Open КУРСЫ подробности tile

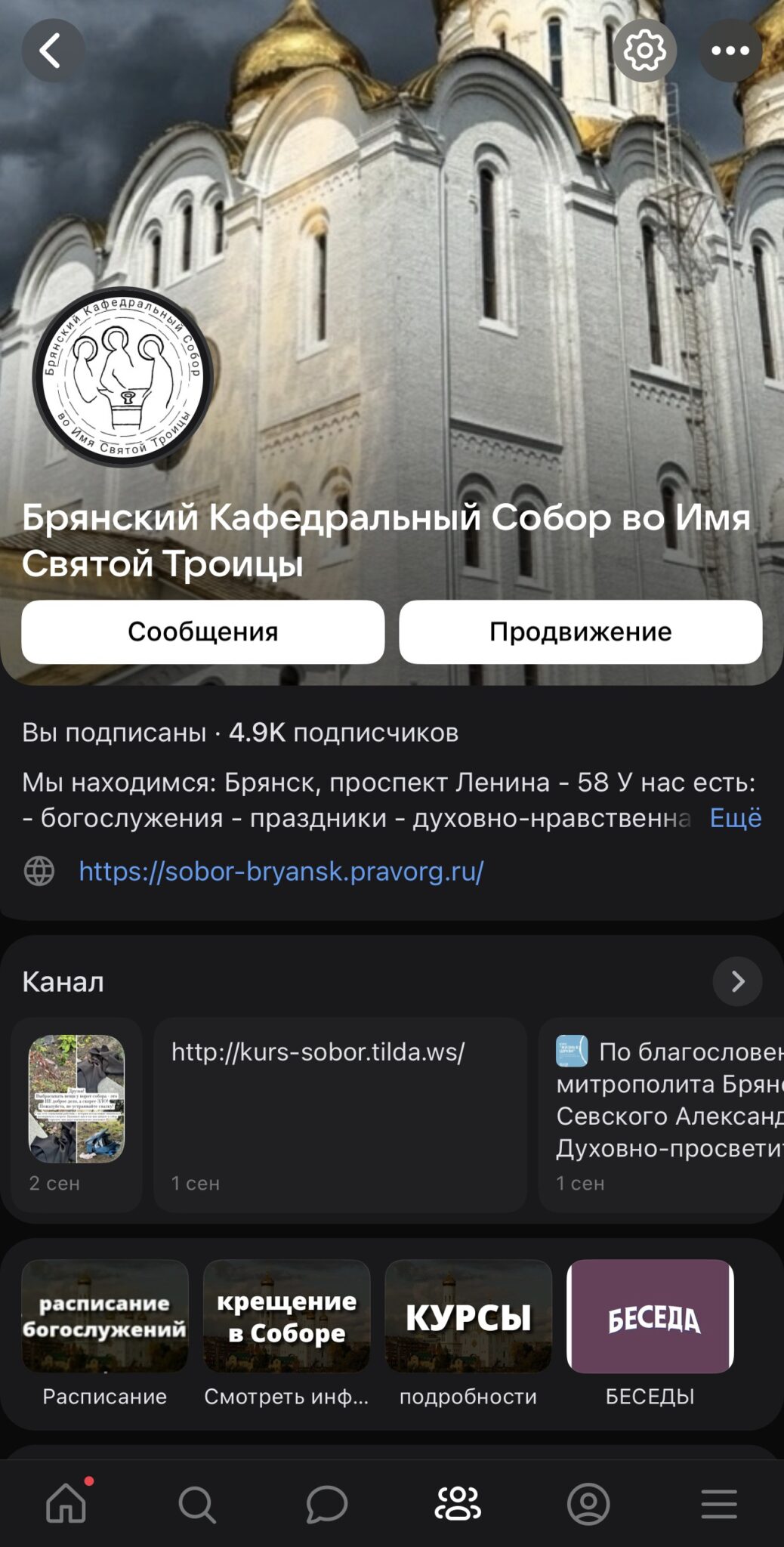tap(468, 1334)
